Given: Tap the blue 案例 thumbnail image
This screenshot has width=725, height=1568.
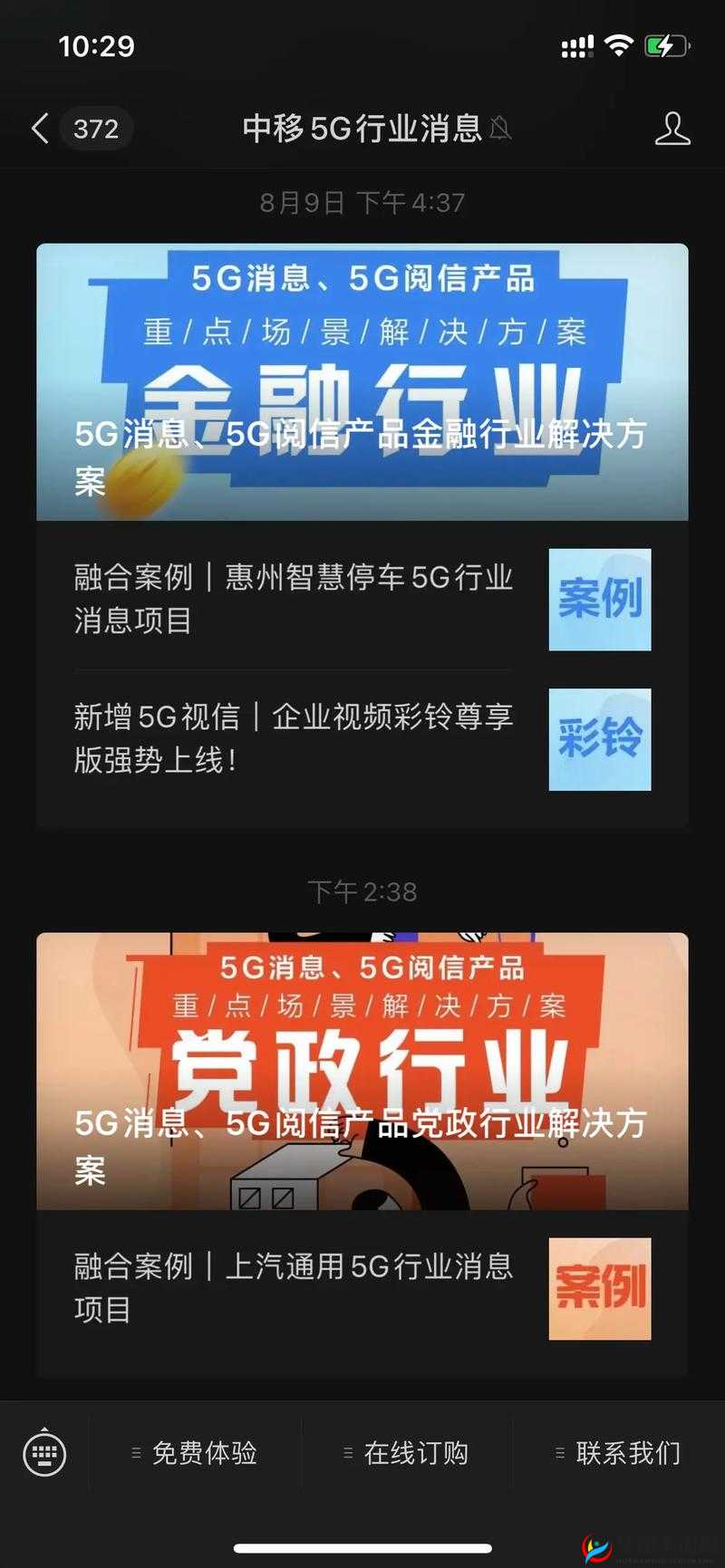Looking at the screenshot, I should tap(600, 601).
